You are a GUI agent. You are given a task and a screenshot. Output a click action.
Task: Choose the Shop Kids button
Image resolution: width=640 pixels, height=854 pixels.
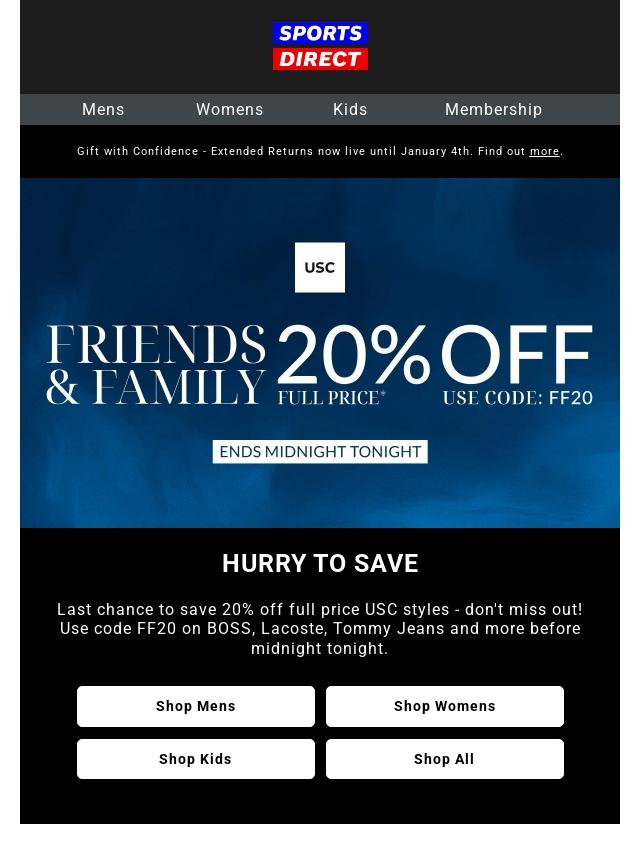[196, 759]
